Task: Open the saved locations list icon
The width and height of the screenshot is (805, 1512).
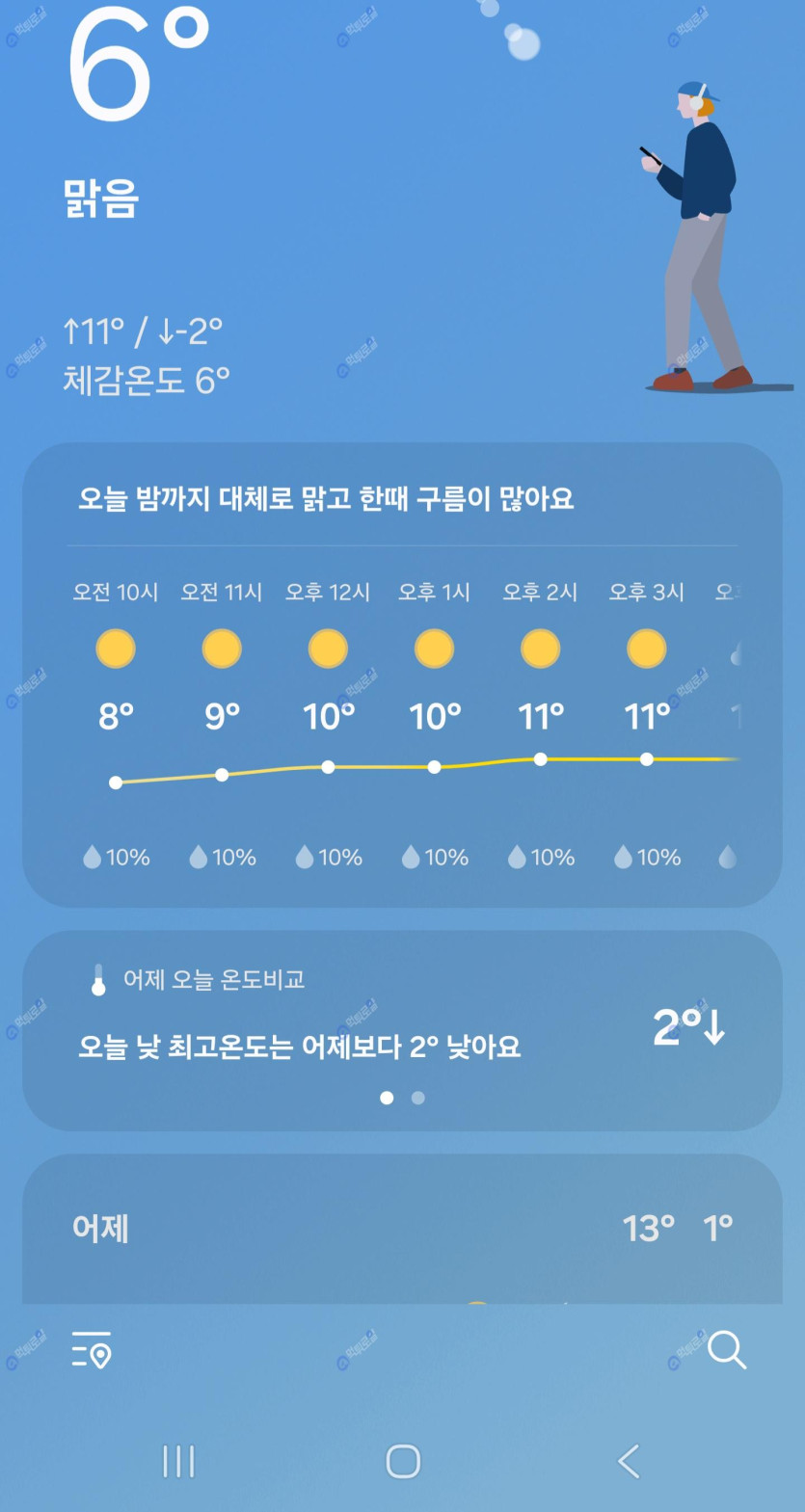Action: tap(93, 1350)
